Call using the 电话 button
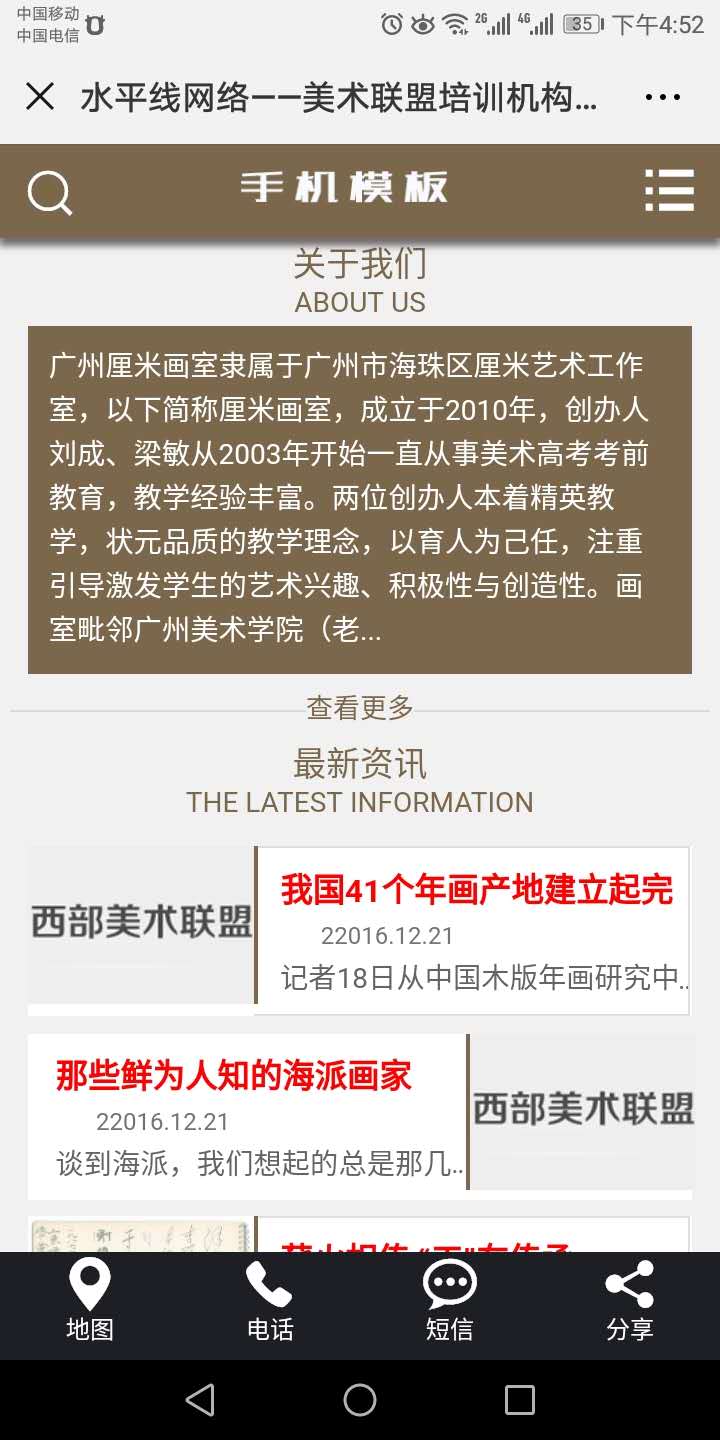 pyautogui.click(x=270, y=1303)
